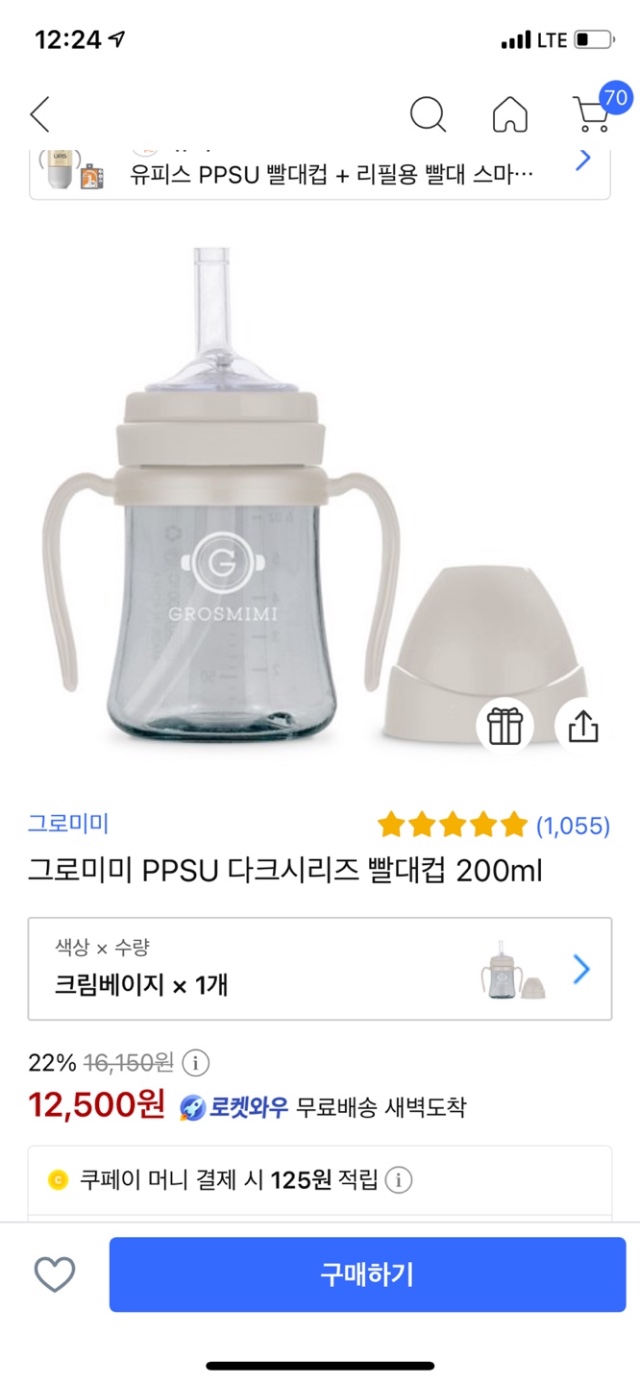
Task: Open the 그로미미 brand link
Action: pyautogui.click(x=68, y=824)
